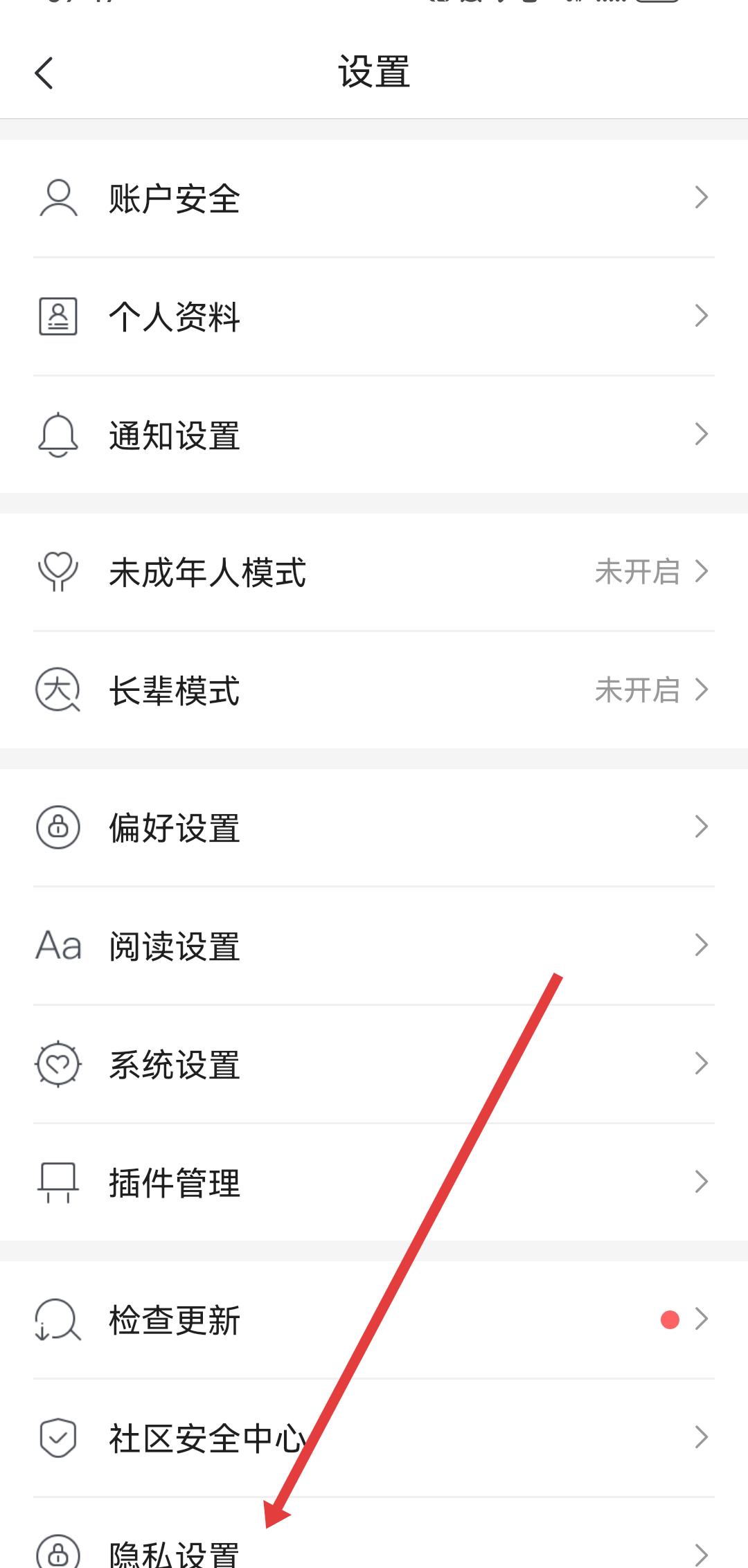Open 阅读设置

pyautogui.click(x=374, y=946)
